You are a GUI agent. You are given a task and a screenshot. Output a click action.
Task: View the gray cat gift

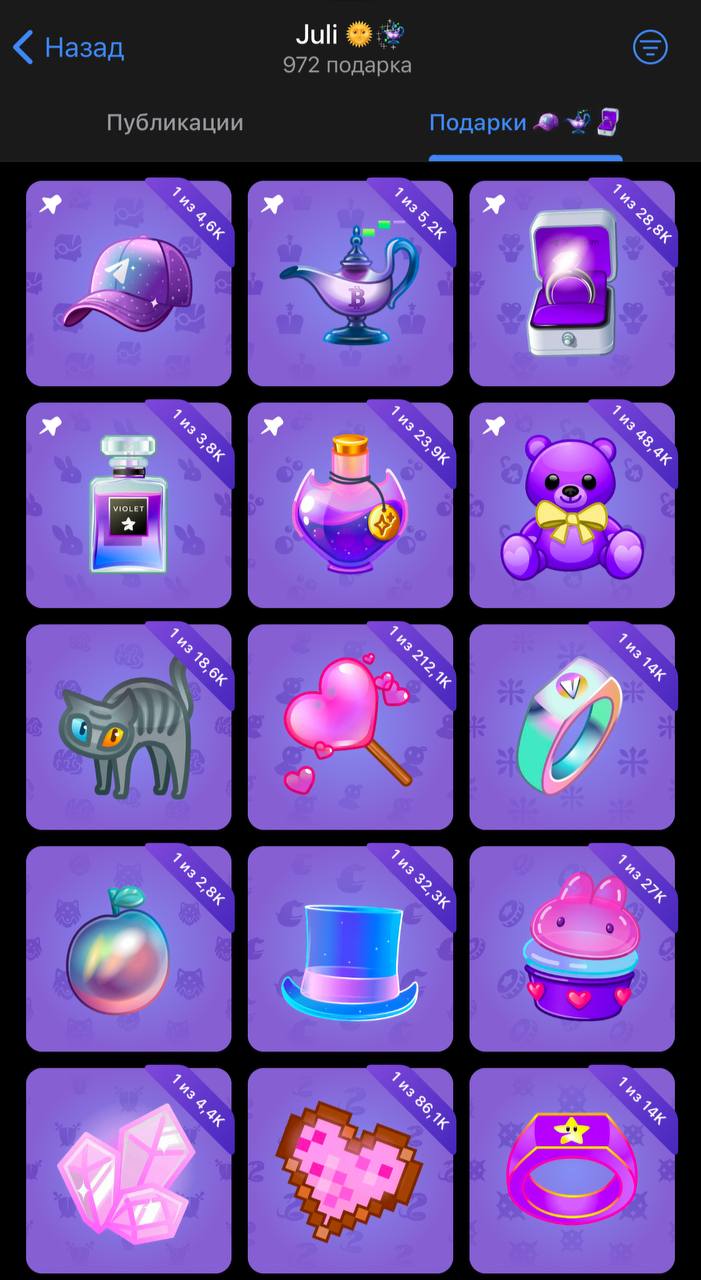(x=128, y=728)
